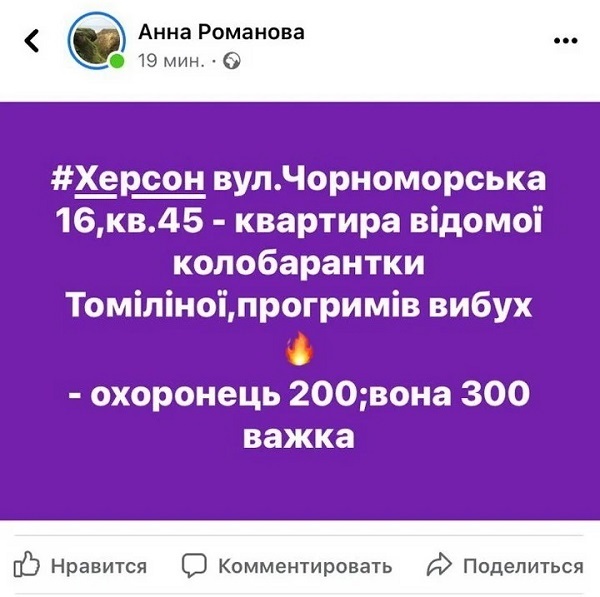Comment via the Комментировать button
Viewport: 600px width, 597px height.
tap(287, 566)
